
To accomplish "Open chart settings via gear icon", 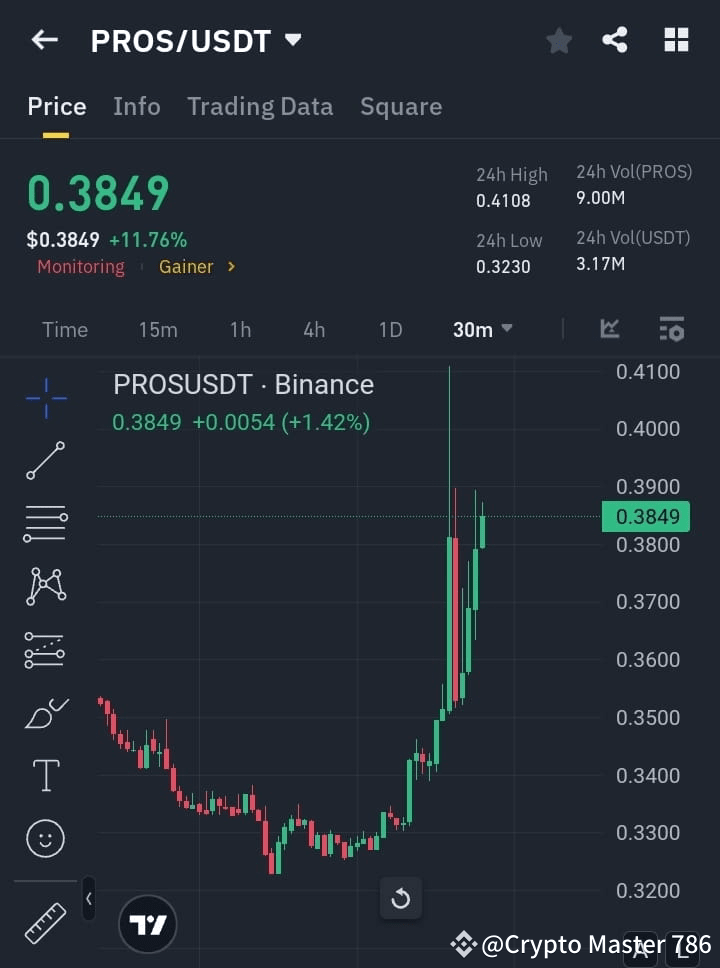I will click(671, 329).
